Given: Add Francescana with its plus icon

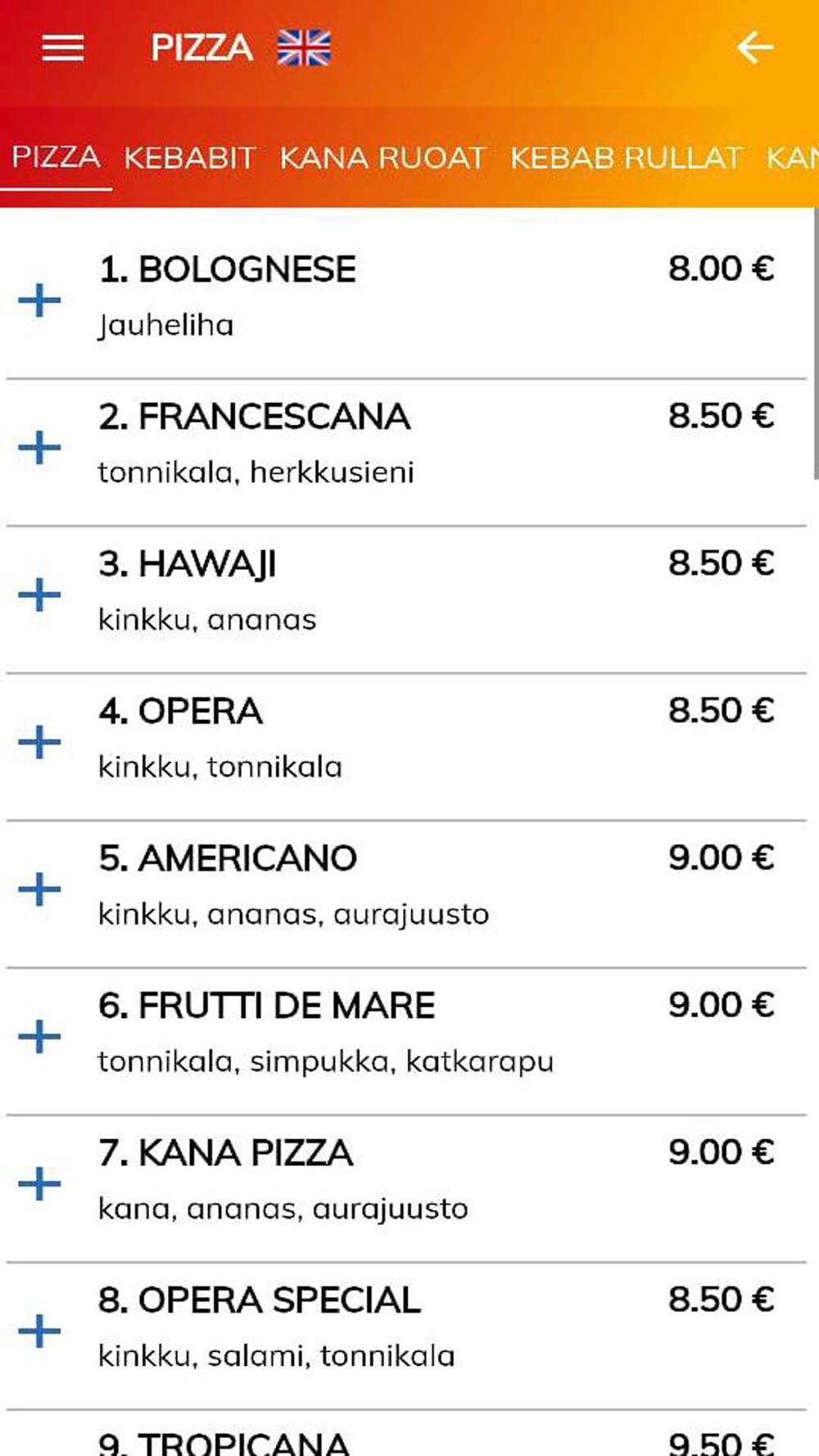Looking at the screenshot, I should (x=39, y=448).
